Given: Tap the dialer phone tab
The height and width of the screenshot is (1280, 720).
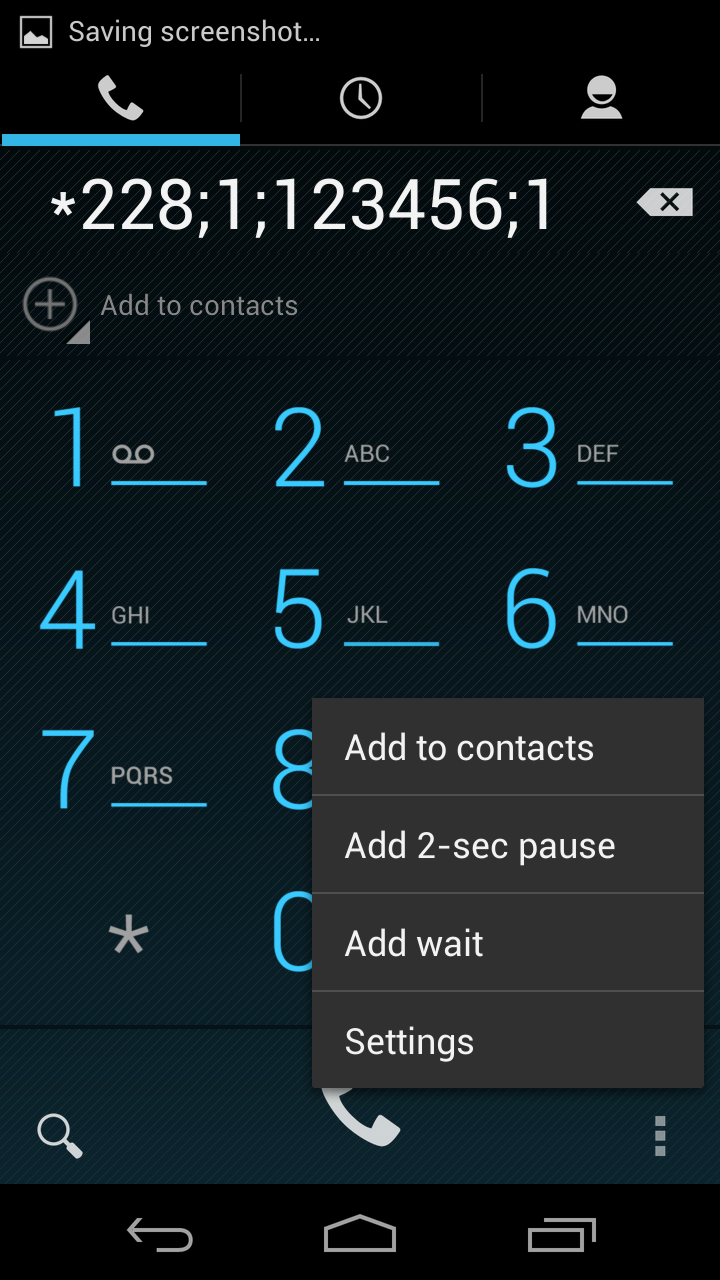Looking at the screenshot, I should click(x=120, y=98).
